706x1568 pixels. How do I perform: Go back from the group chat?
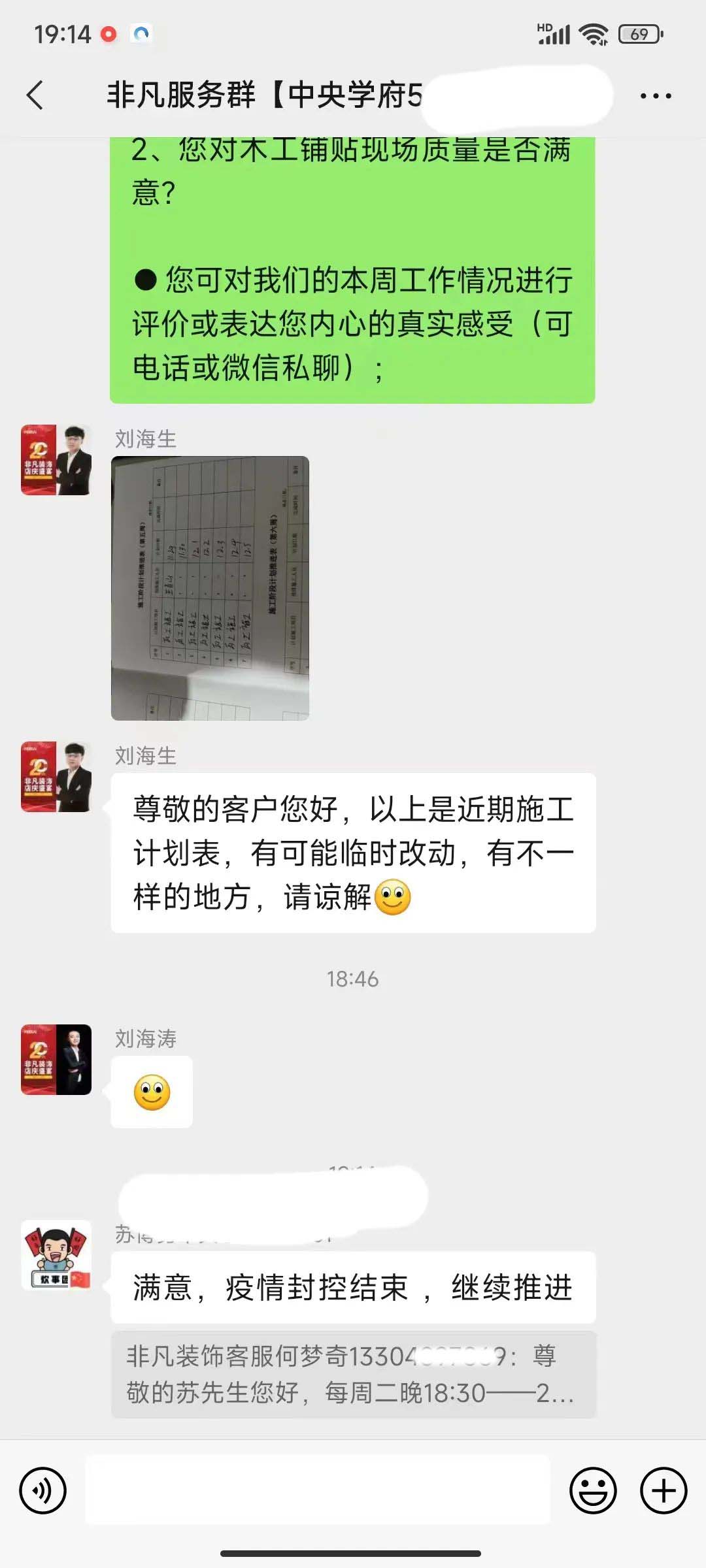pos(36,95)
